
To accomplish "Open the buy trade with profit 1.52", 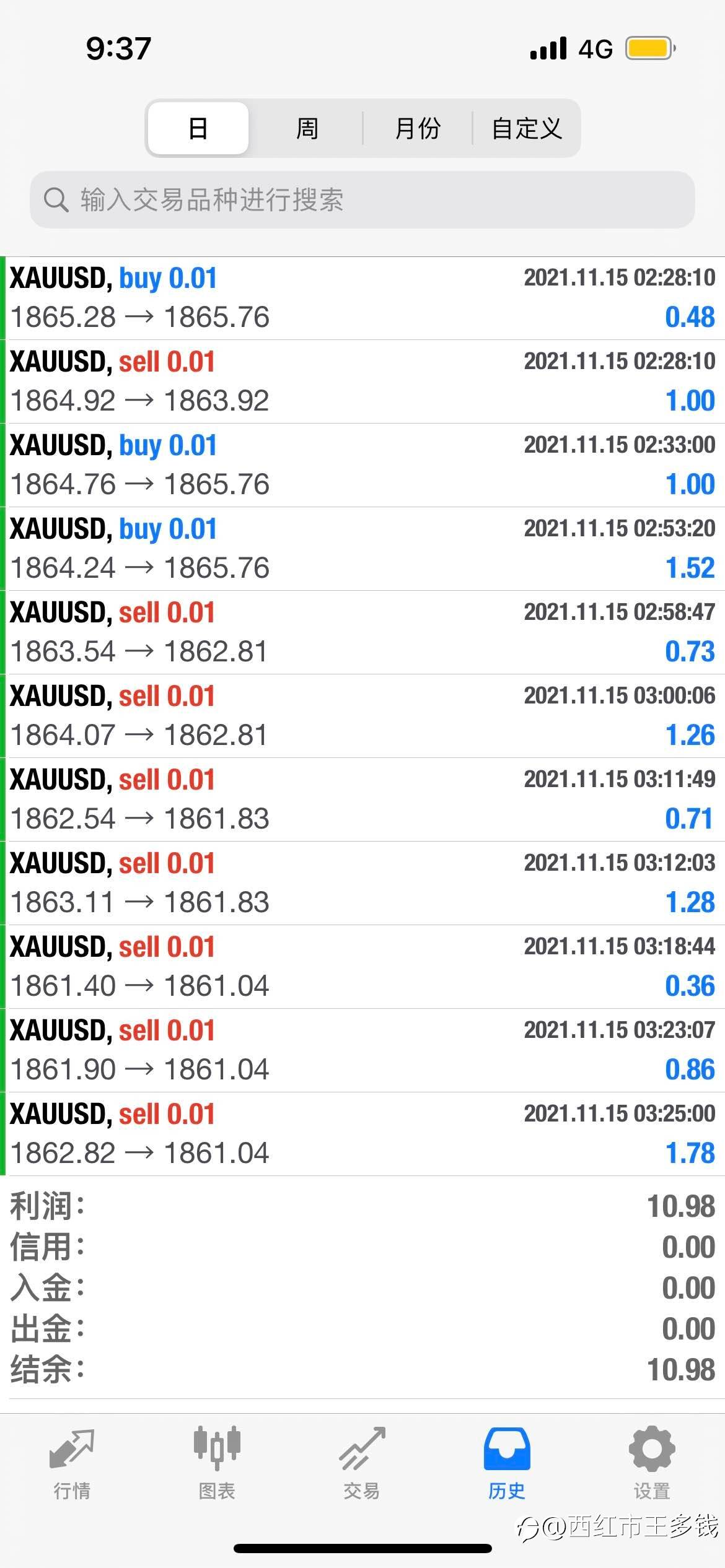I will click(362, 549).
